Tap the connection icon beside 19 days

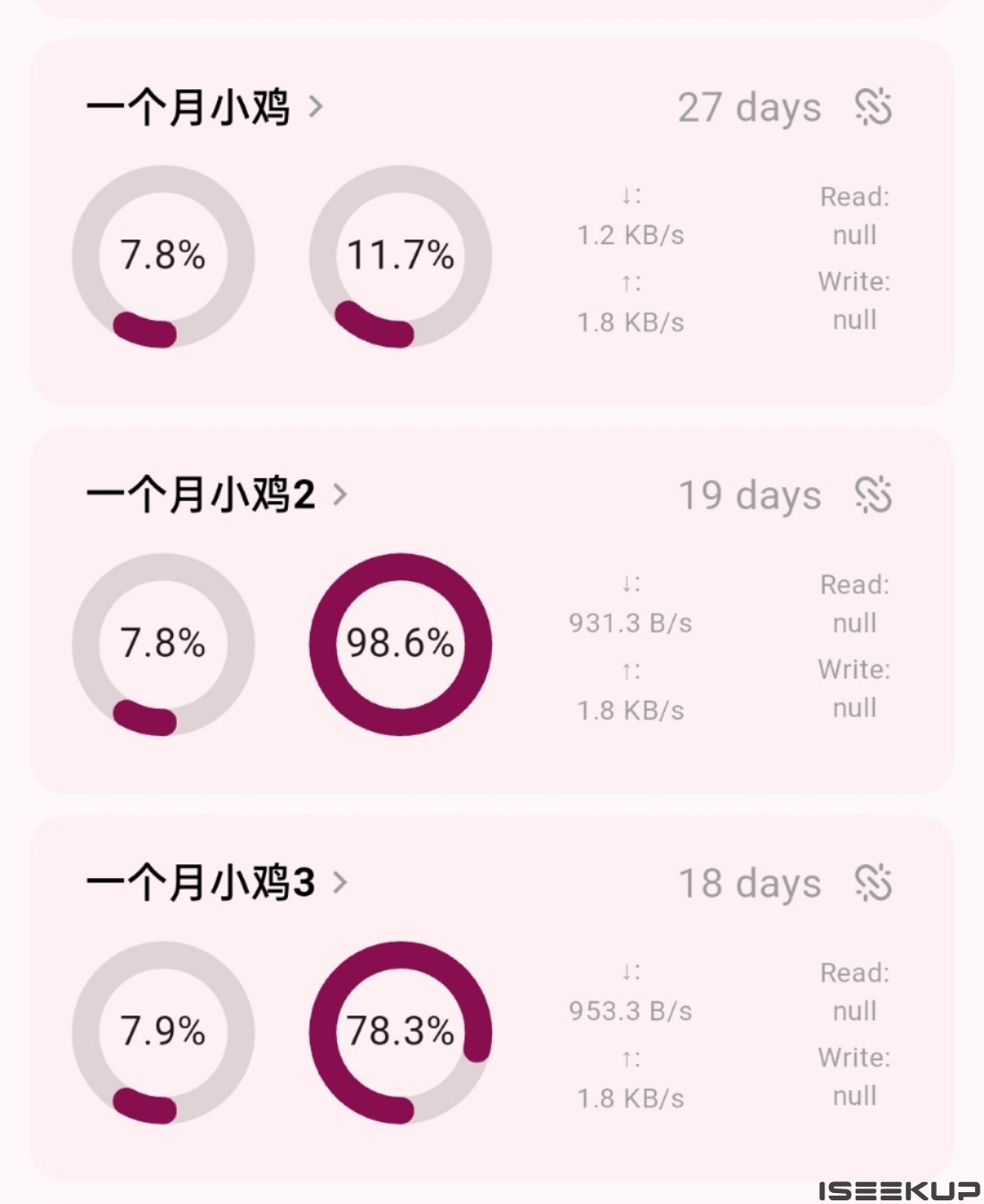pyautogui.click(x=873, y=495)
